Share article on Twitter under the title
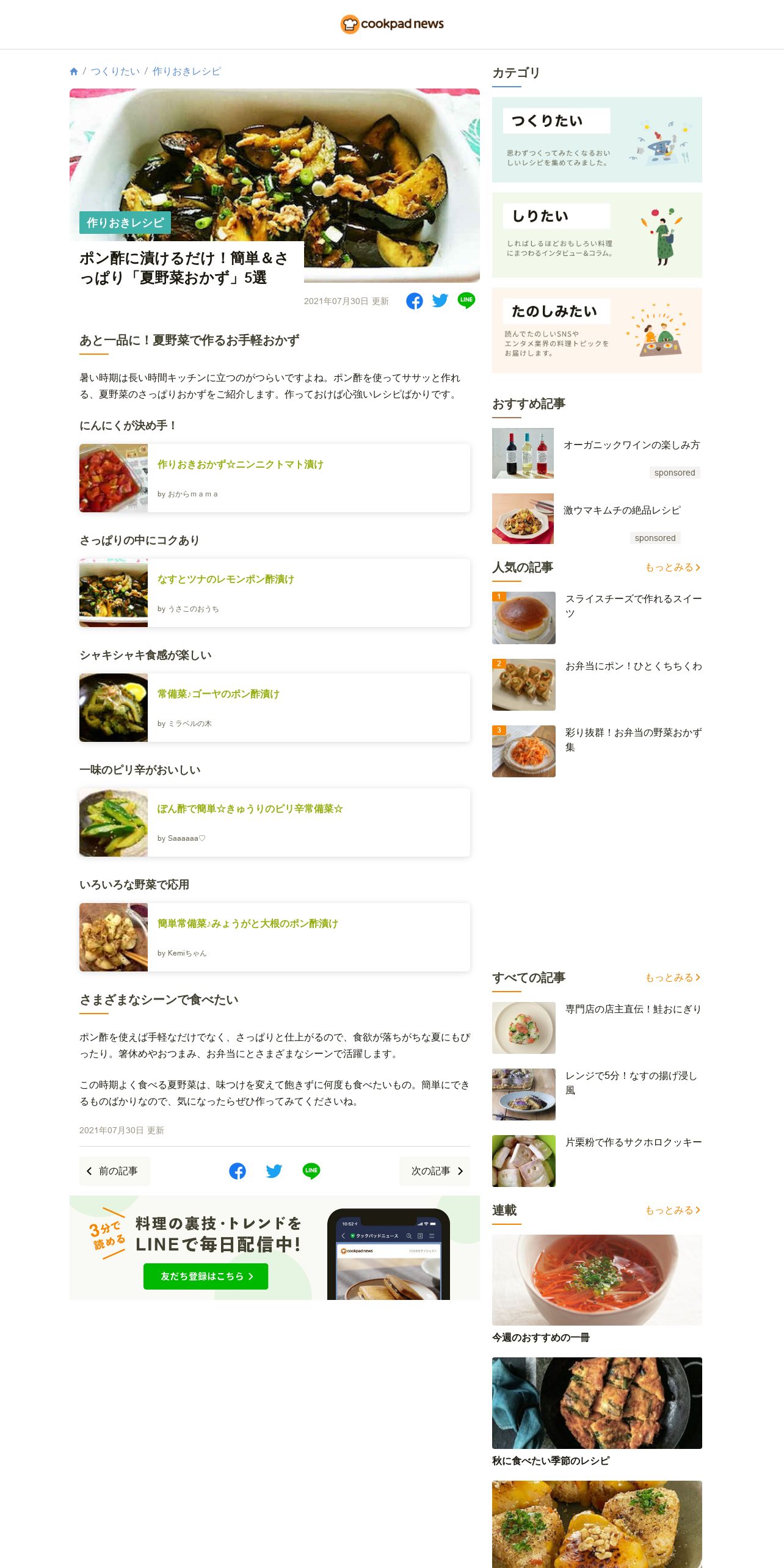Screen dimensions: 784x1568 tap(440, 300)
